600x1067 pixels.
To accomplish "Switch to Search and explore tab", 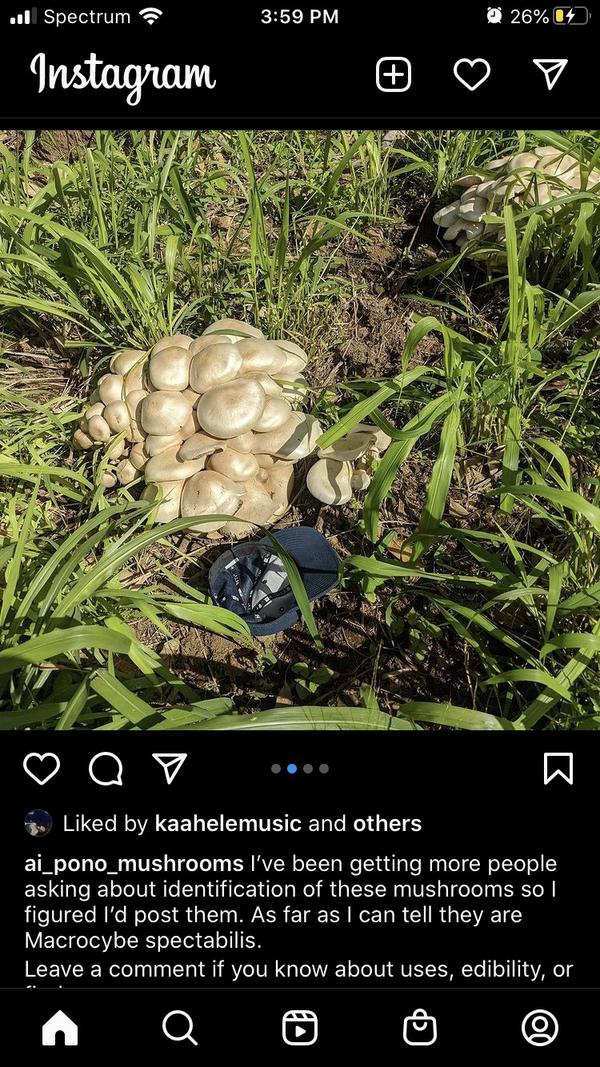I will coord(180,1027).
